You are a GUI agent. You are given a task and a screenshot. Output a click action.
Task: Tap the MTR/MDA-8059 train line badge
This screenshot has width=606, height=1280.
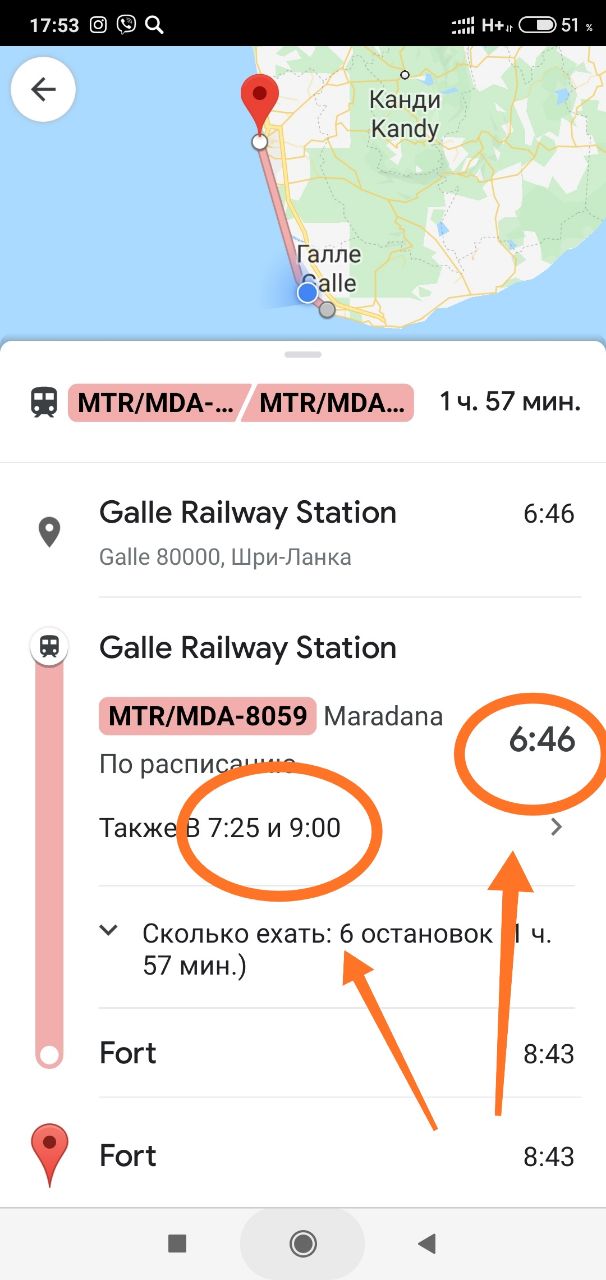click(208, 716)
